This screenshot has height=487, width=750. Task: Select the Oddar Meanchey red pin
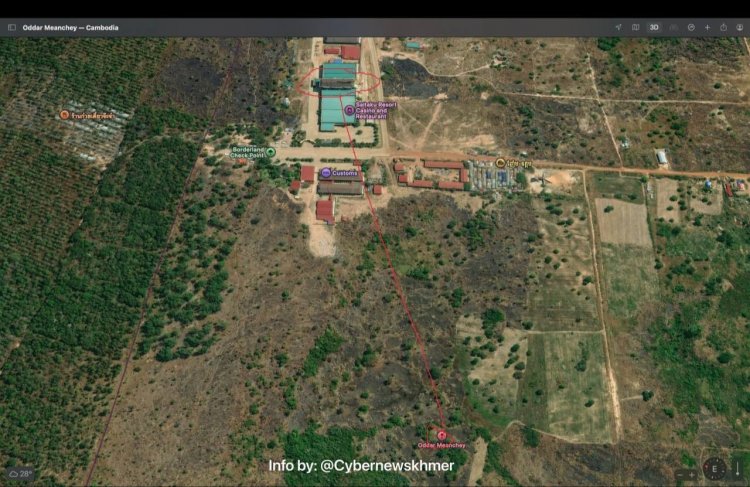441,435
